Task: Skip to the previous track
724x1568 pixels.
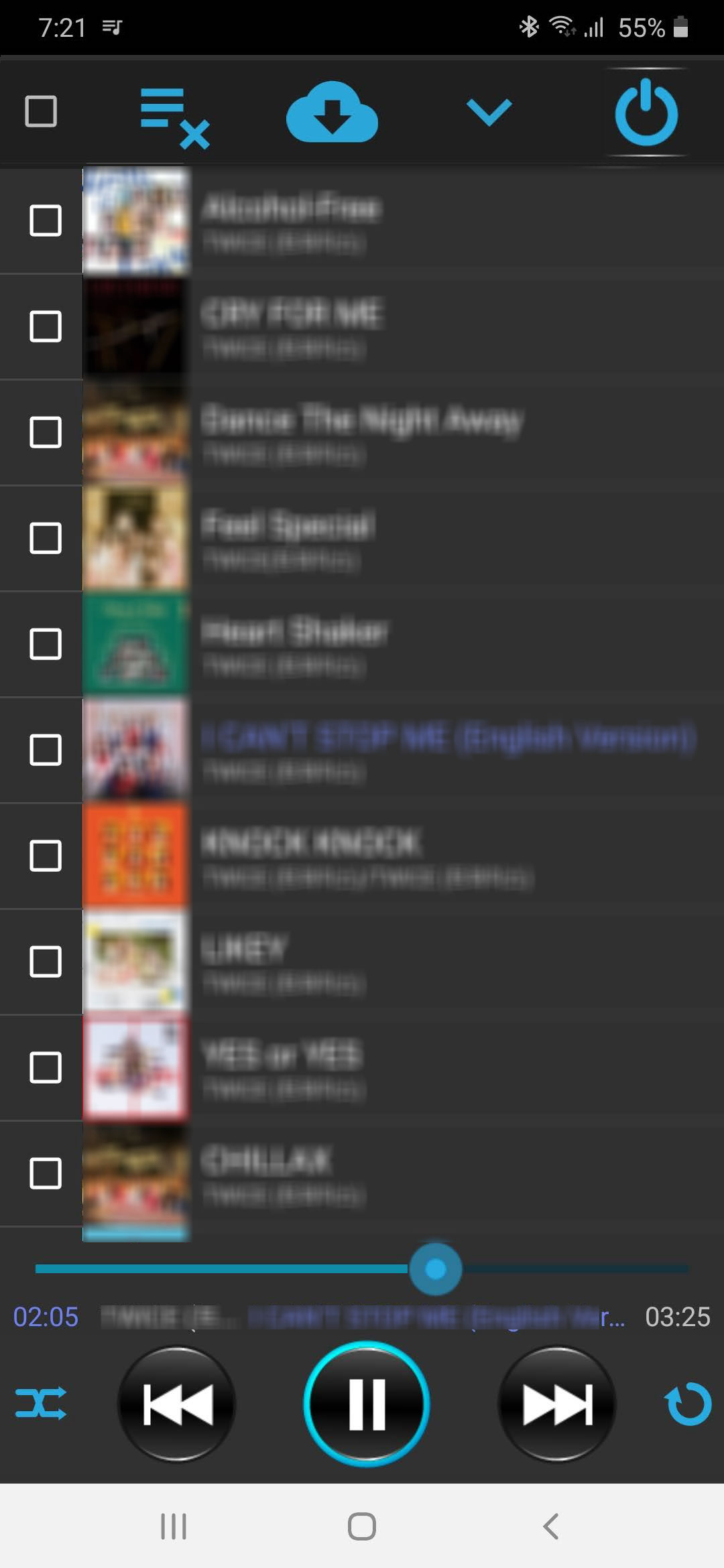Action: (177, 1404)
